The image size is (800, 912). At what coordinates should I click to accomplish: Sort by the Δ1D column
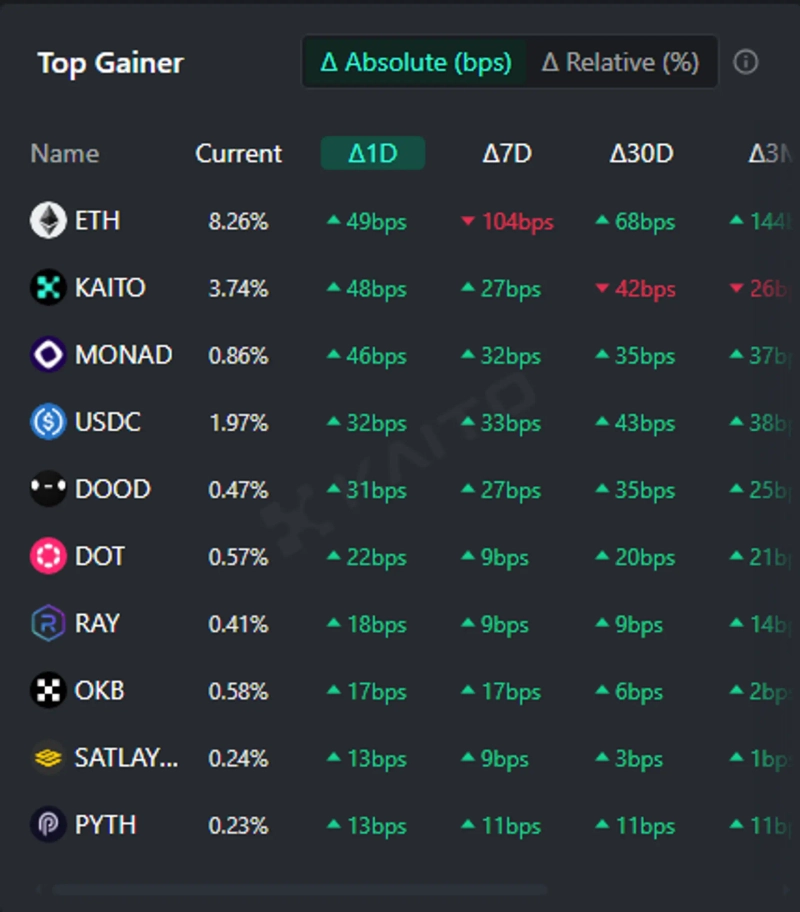tap(373, 153)
